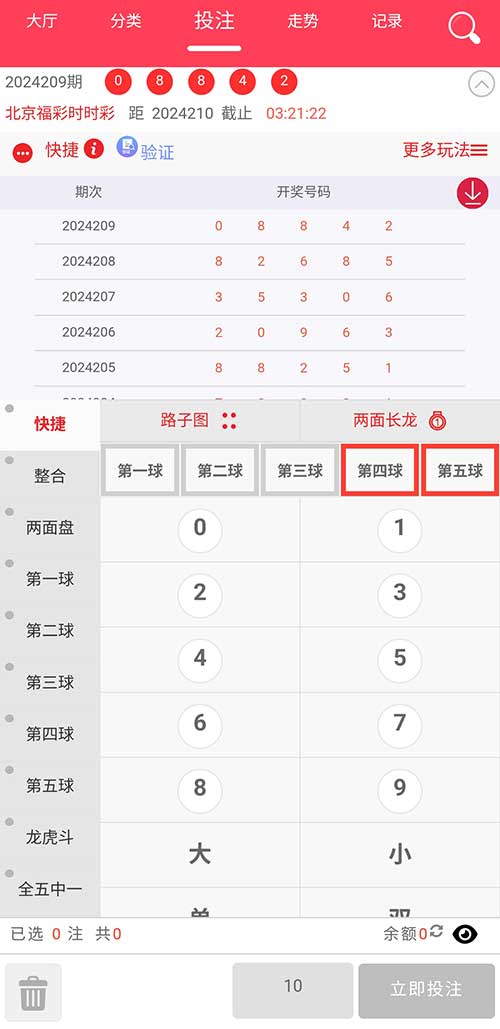Select the 第一球 button in top row

pyautogui.click(x=140, y=470)
